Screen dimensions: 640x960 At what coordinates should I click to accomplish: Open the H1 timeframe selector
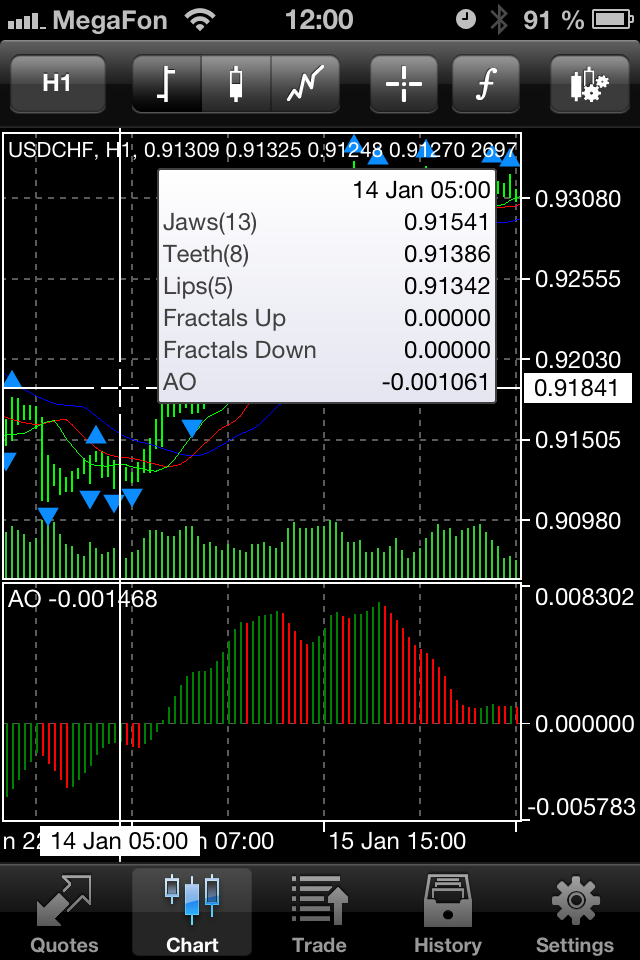[57, 84]
